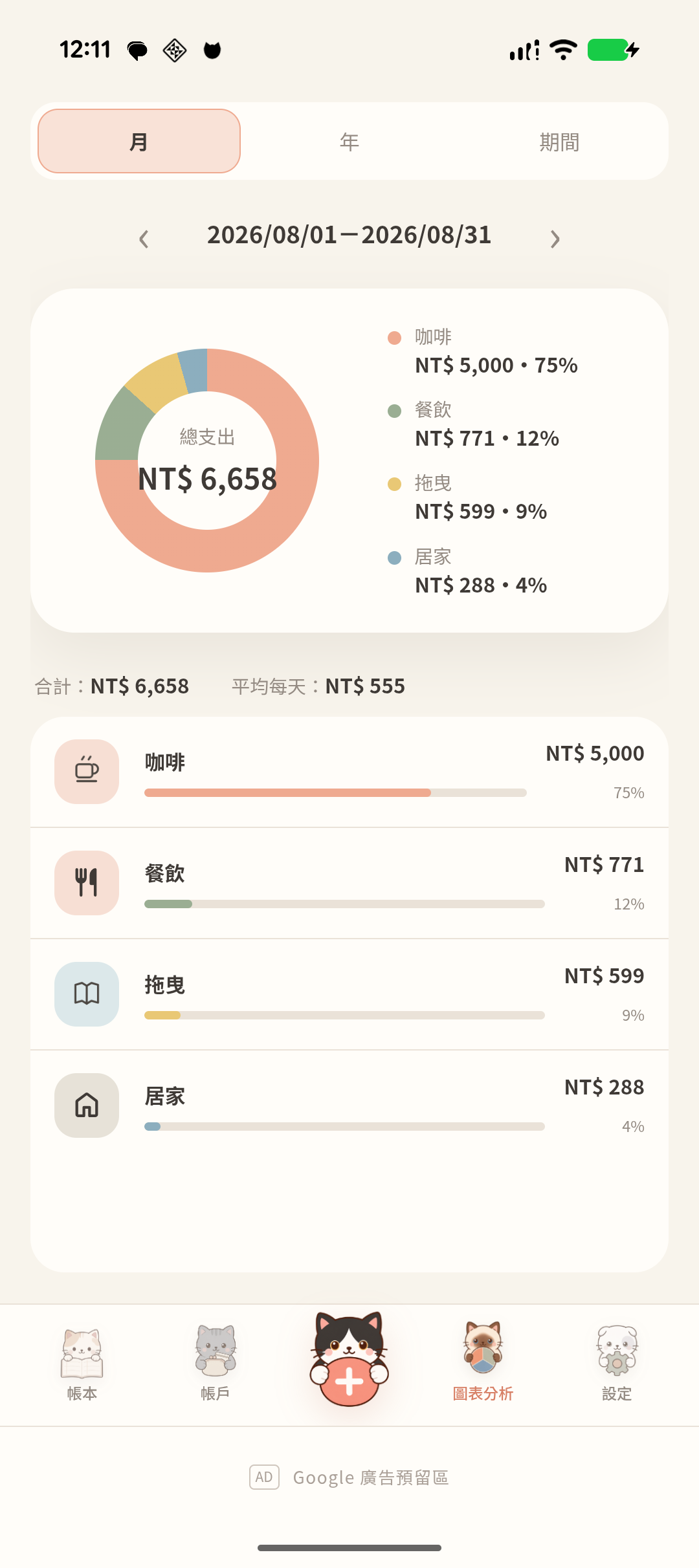Open the 餐飲 category row of NT$ 771
Viewport: 699px width, 1568px height.
(349, 884)
